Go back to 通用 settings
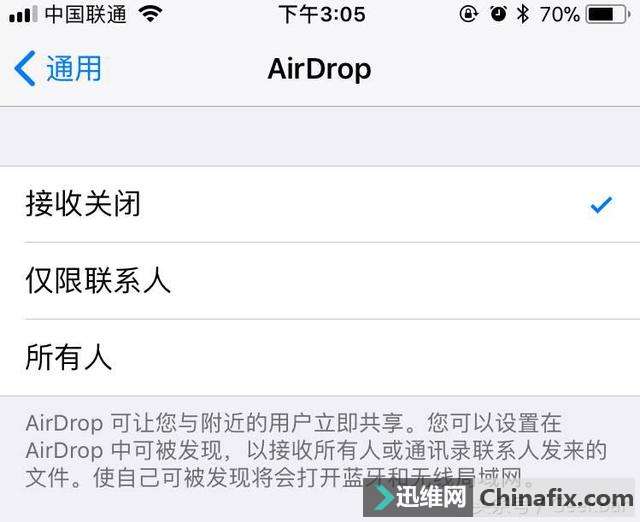The width and height of the screenshot is (640, 522). pos(58,69)
